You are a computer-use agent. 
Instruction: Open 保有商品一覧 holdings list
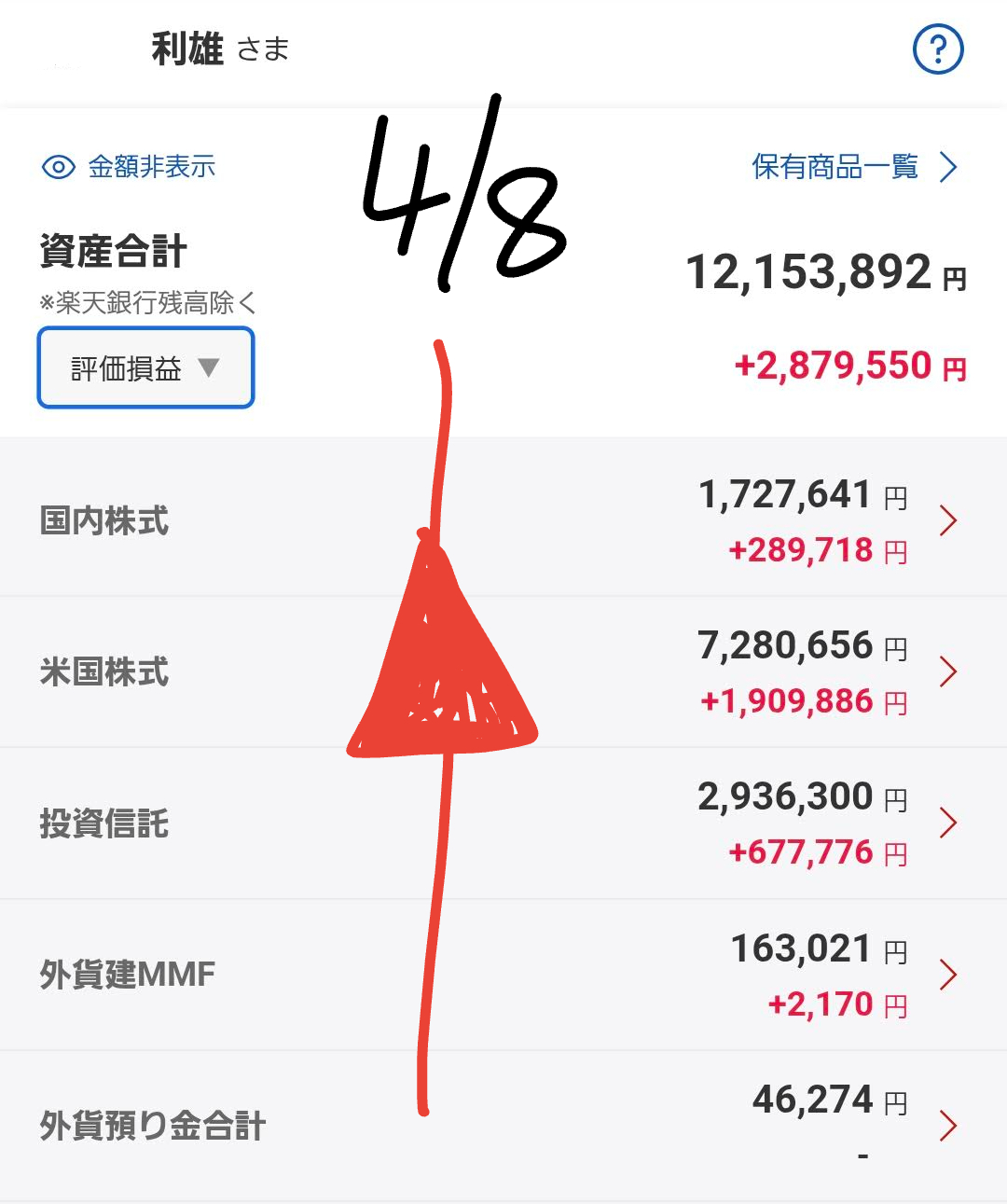point(853,167)
